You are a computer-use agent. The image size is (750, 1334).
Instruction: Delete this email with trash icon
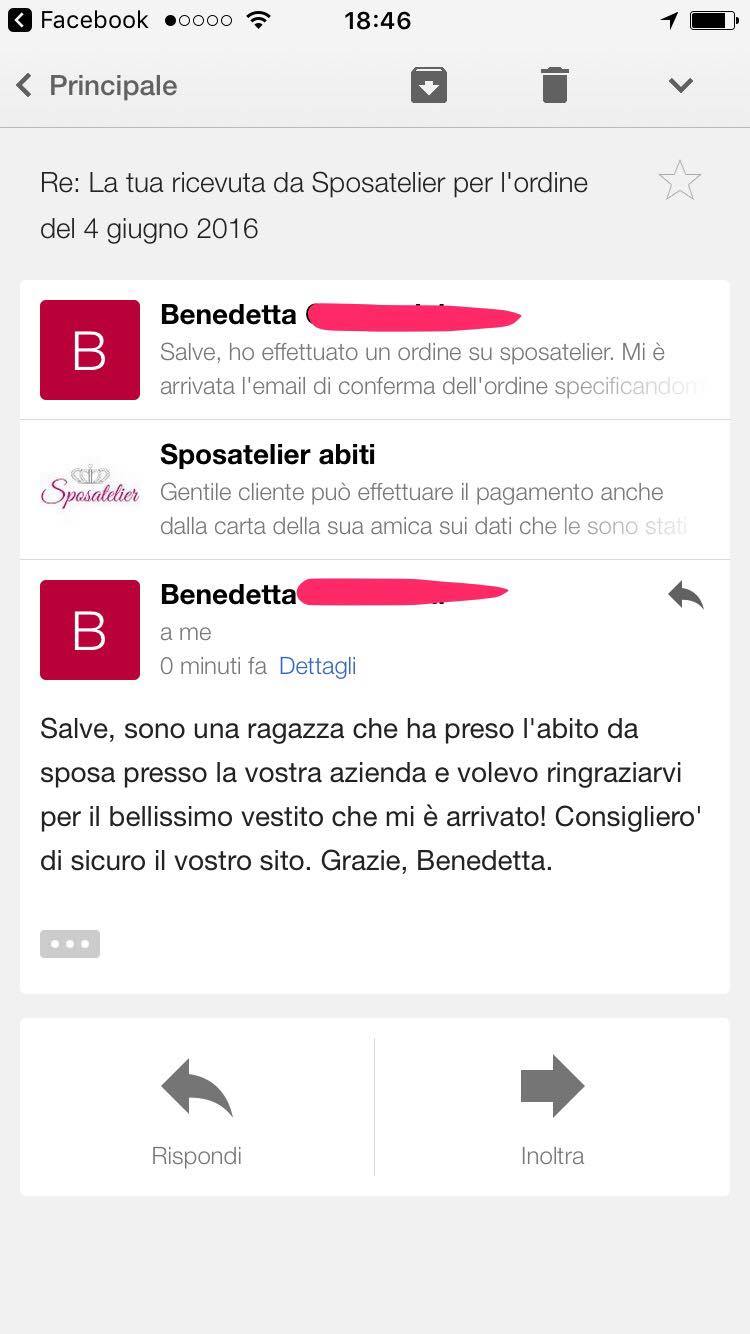point(555,85)
